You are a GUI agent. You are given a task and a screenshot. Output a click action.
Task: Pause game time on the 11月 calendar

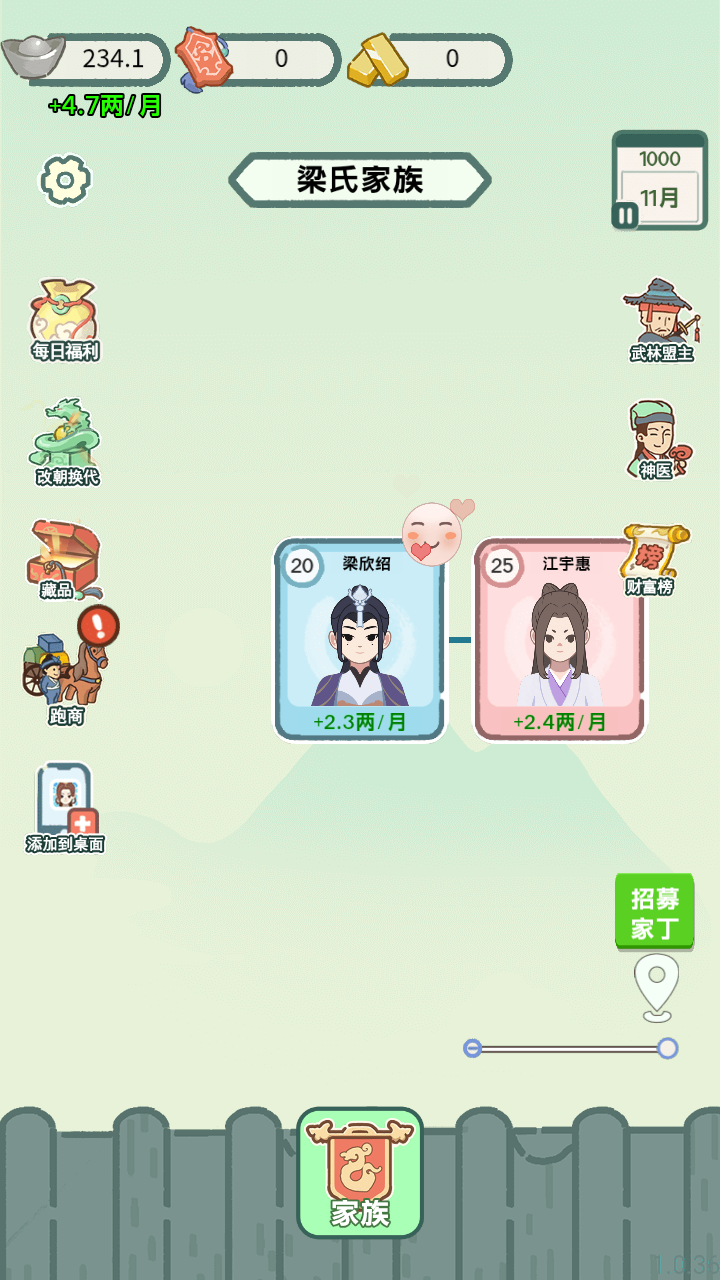point(624,214)
